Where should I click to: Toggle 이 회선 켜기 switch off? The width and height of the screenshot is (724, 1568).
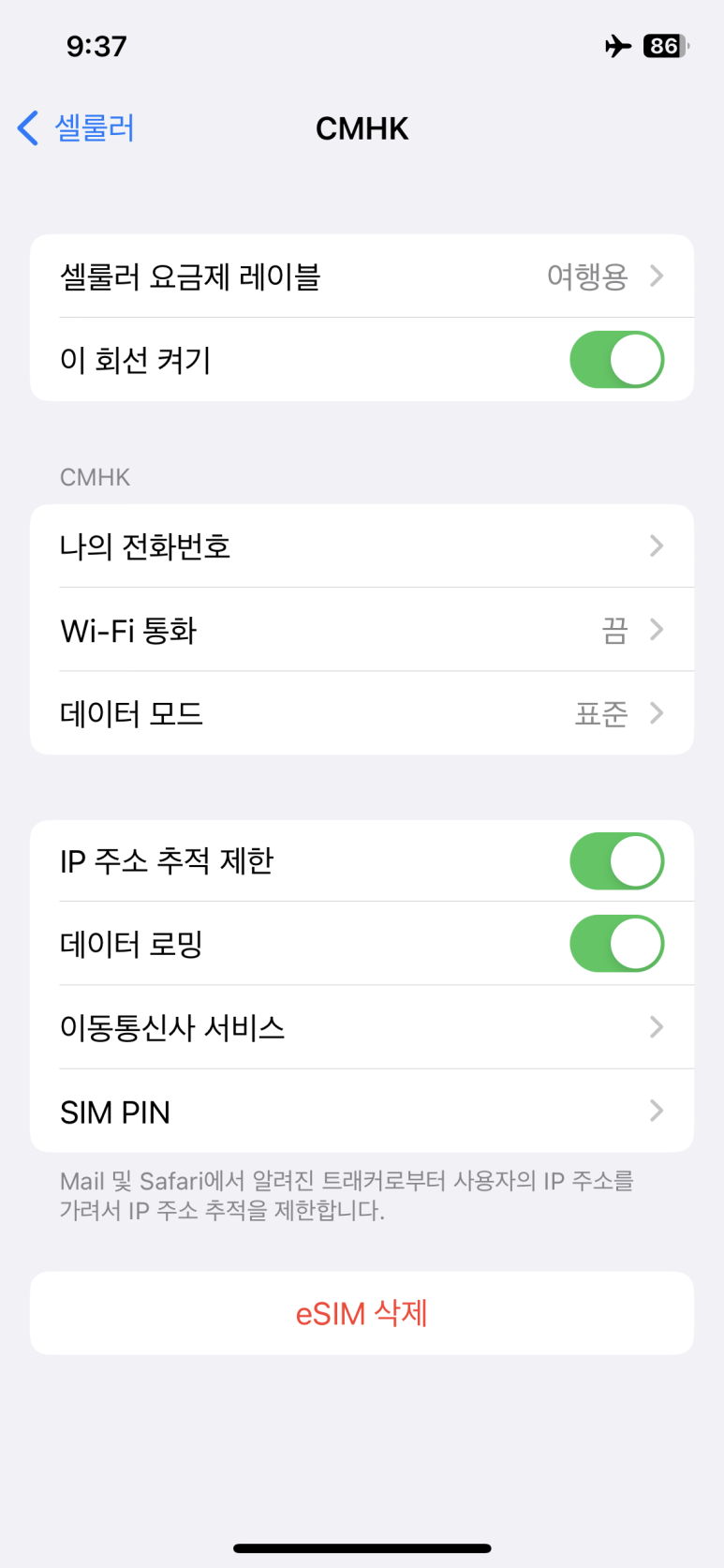(616, 360)
